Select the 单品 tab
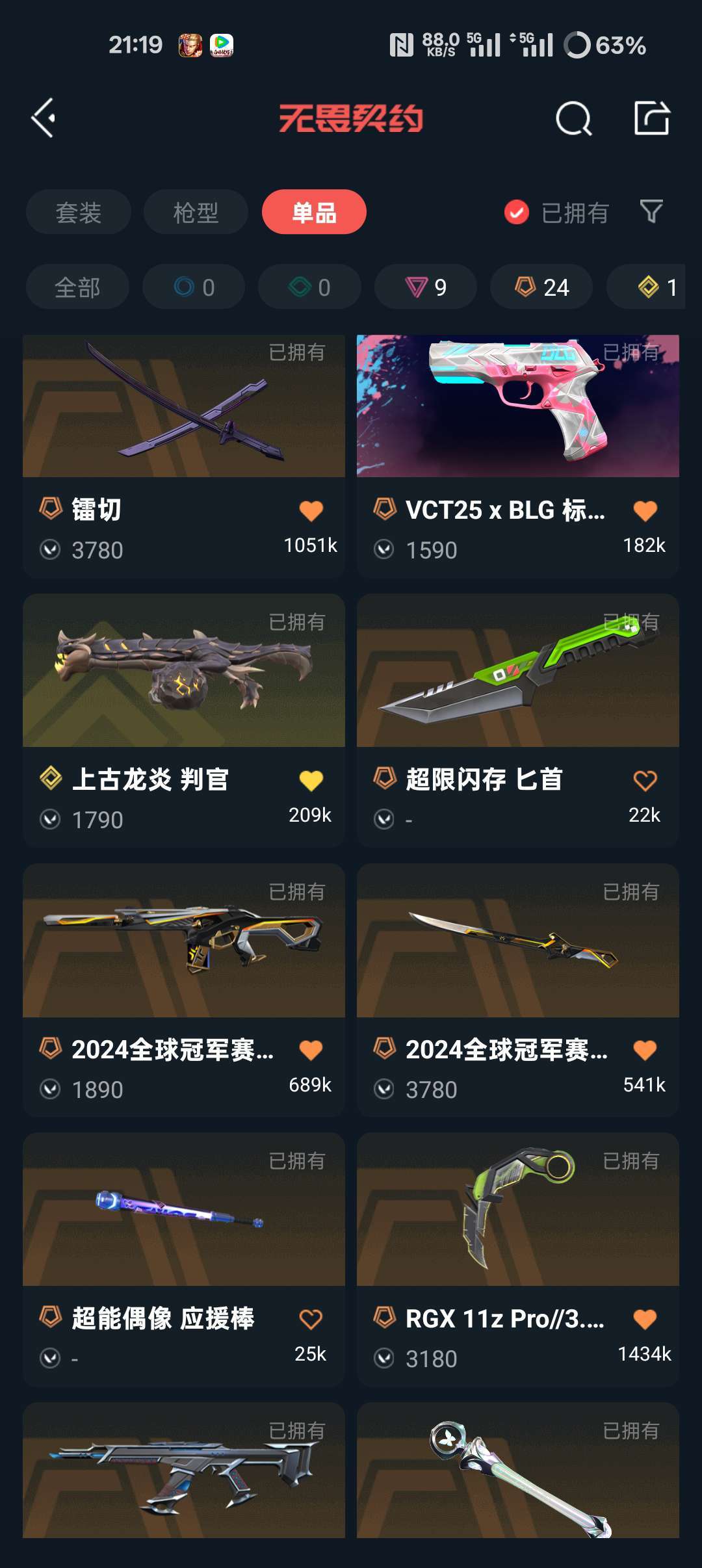 (314, 213)
